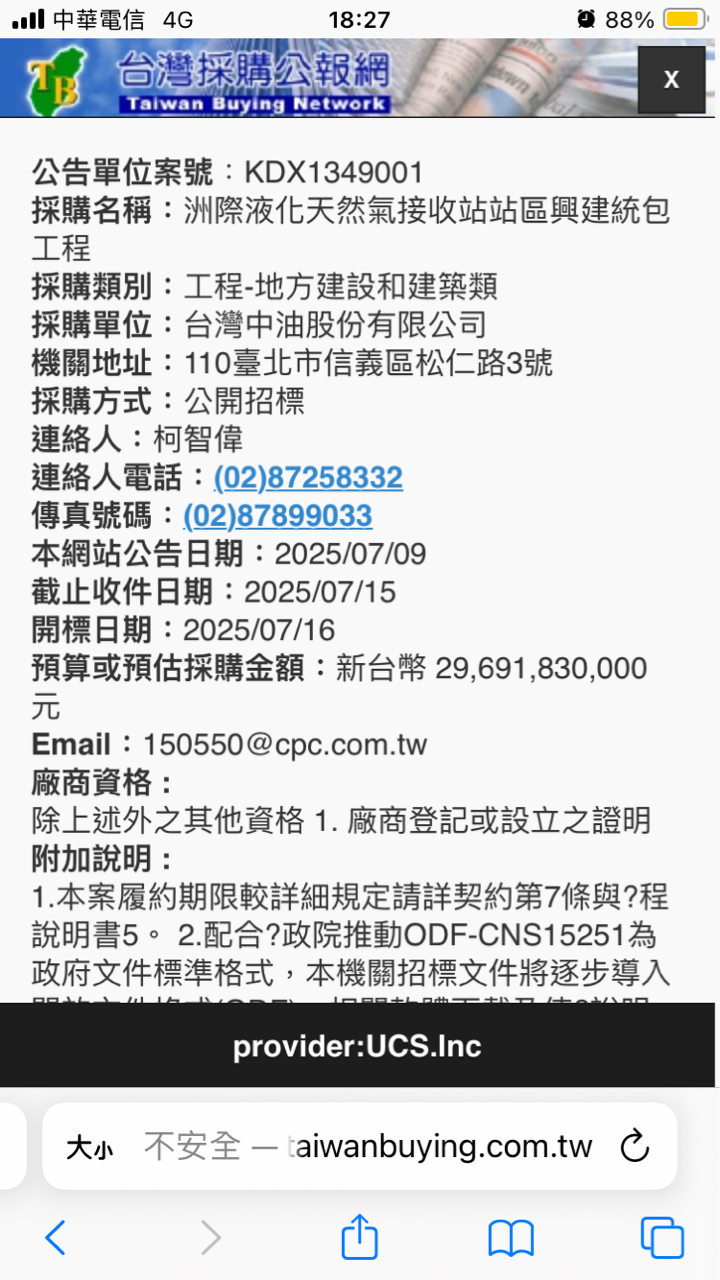Viewport: 720px width, 1280px height.
Task: Share this page via the share icon
Action: (360, 1238)
